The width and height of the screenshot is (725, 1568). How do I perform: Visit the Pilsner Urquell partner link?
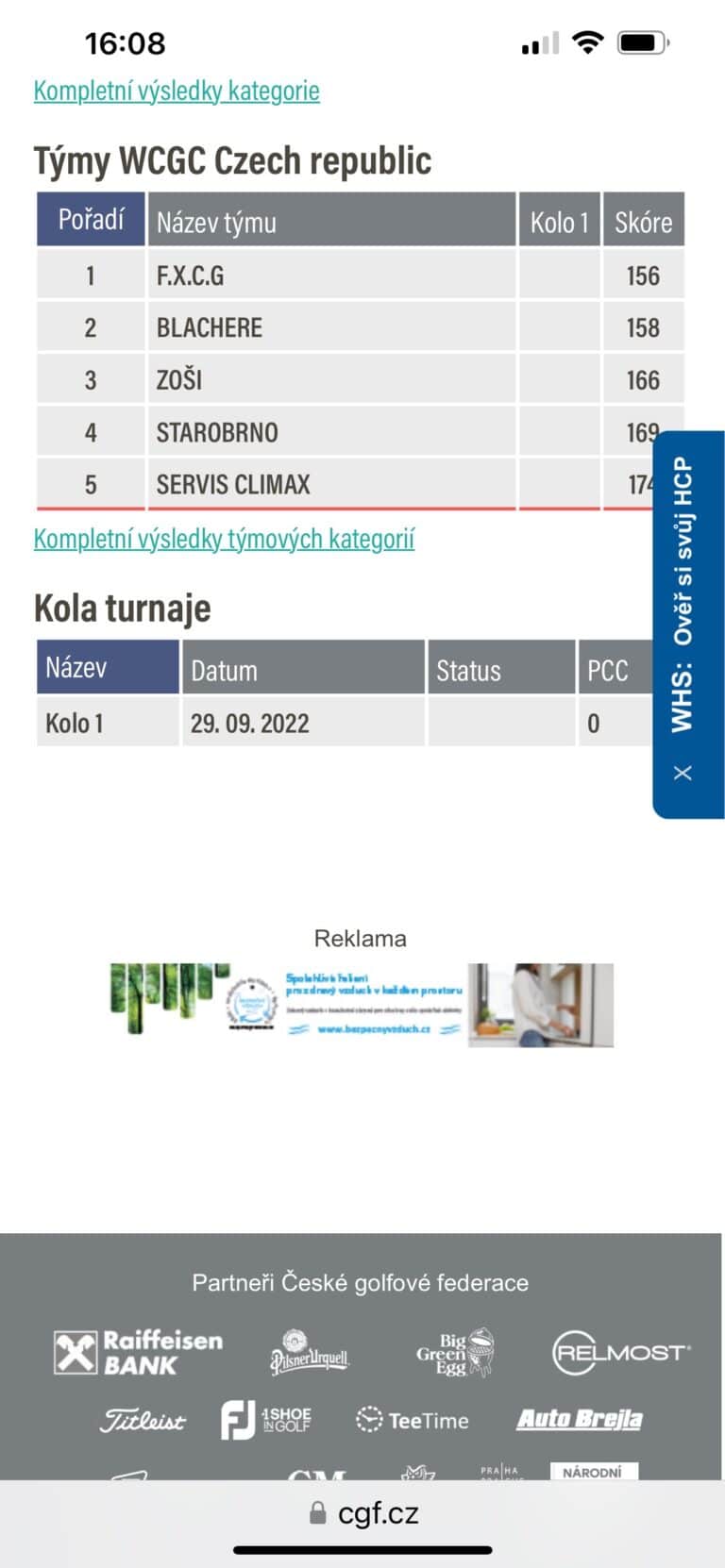point(309,1353)
